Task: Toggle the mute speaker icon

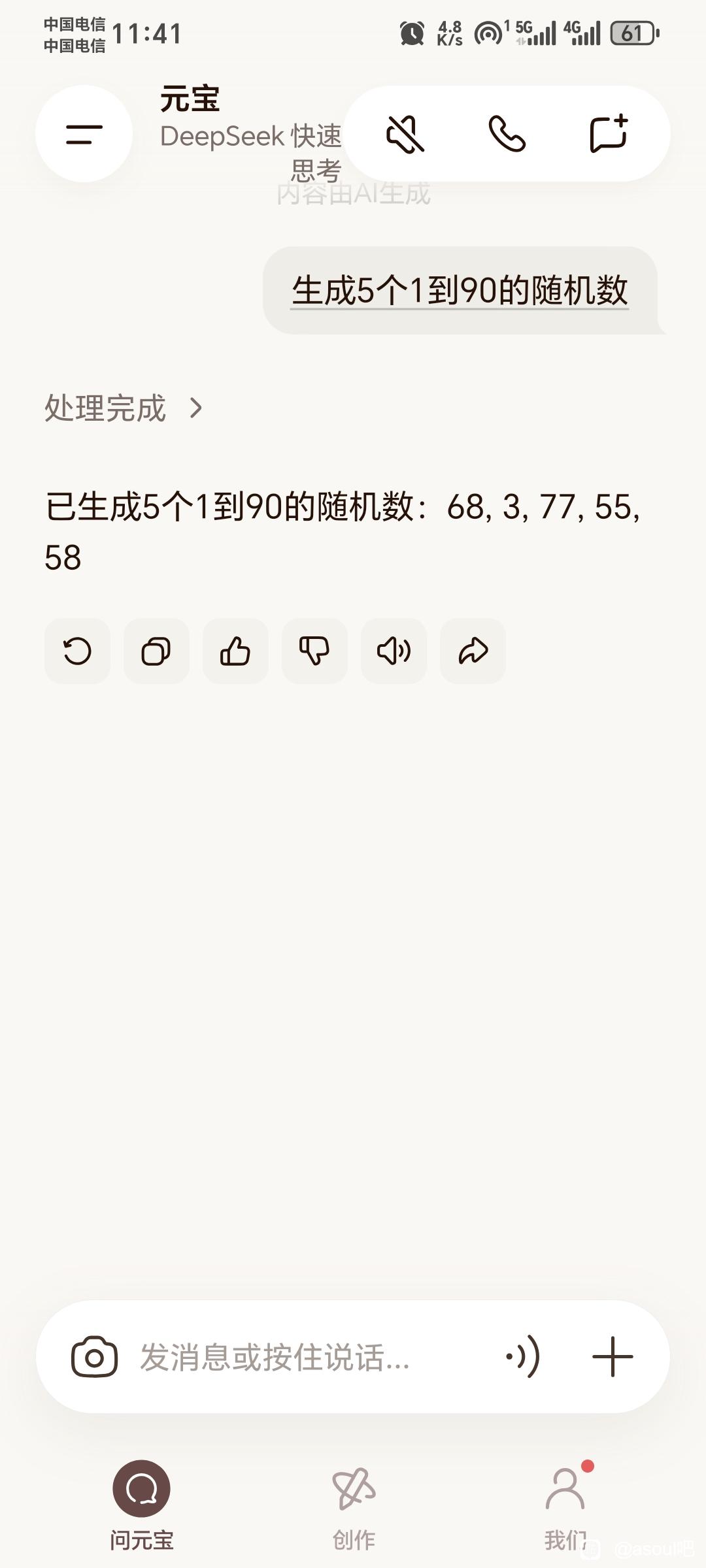Action: 405,134
